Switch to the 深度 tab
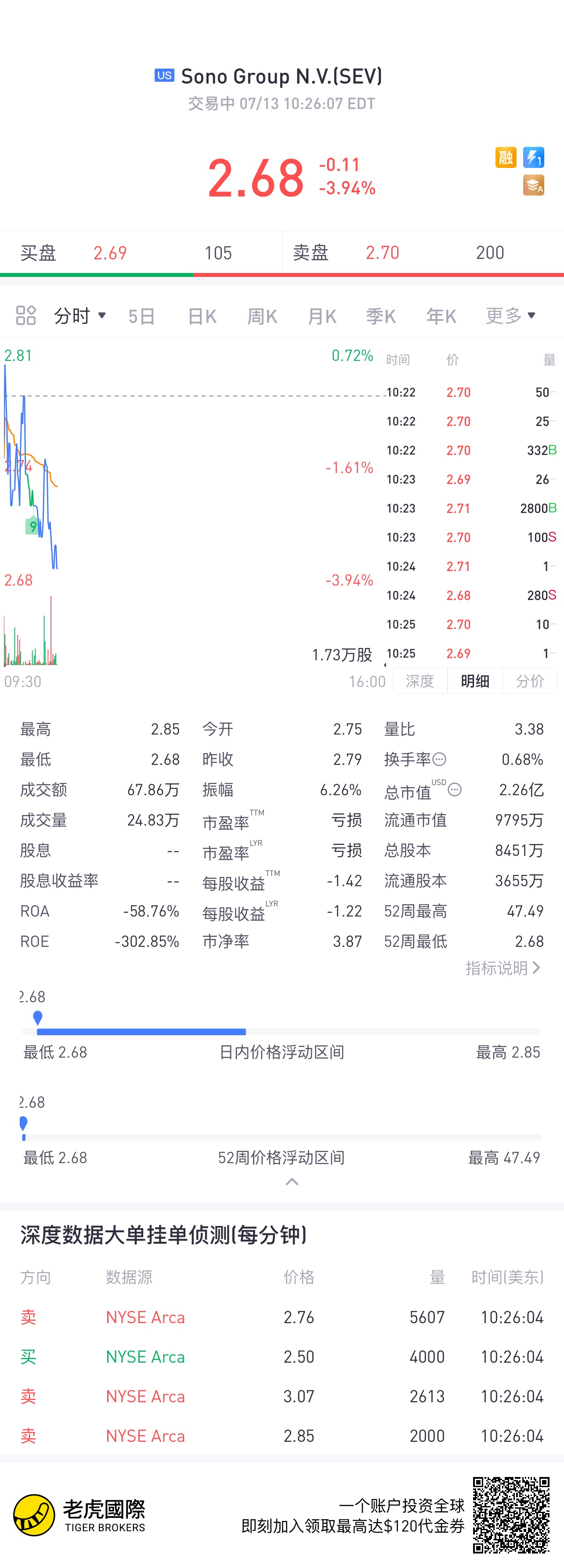Screen dimensions: 564x1568 [x=420, y=680]
